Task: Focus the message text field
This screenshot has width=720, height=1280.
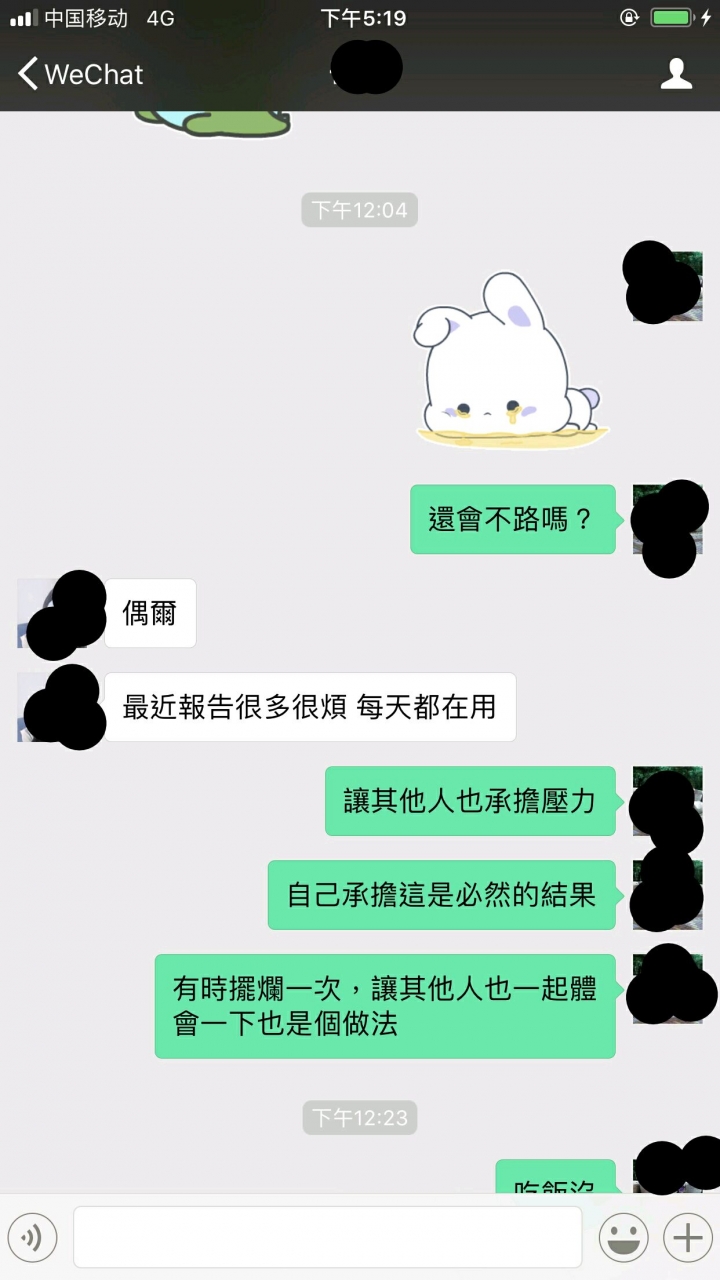Action: [327, 1237]
